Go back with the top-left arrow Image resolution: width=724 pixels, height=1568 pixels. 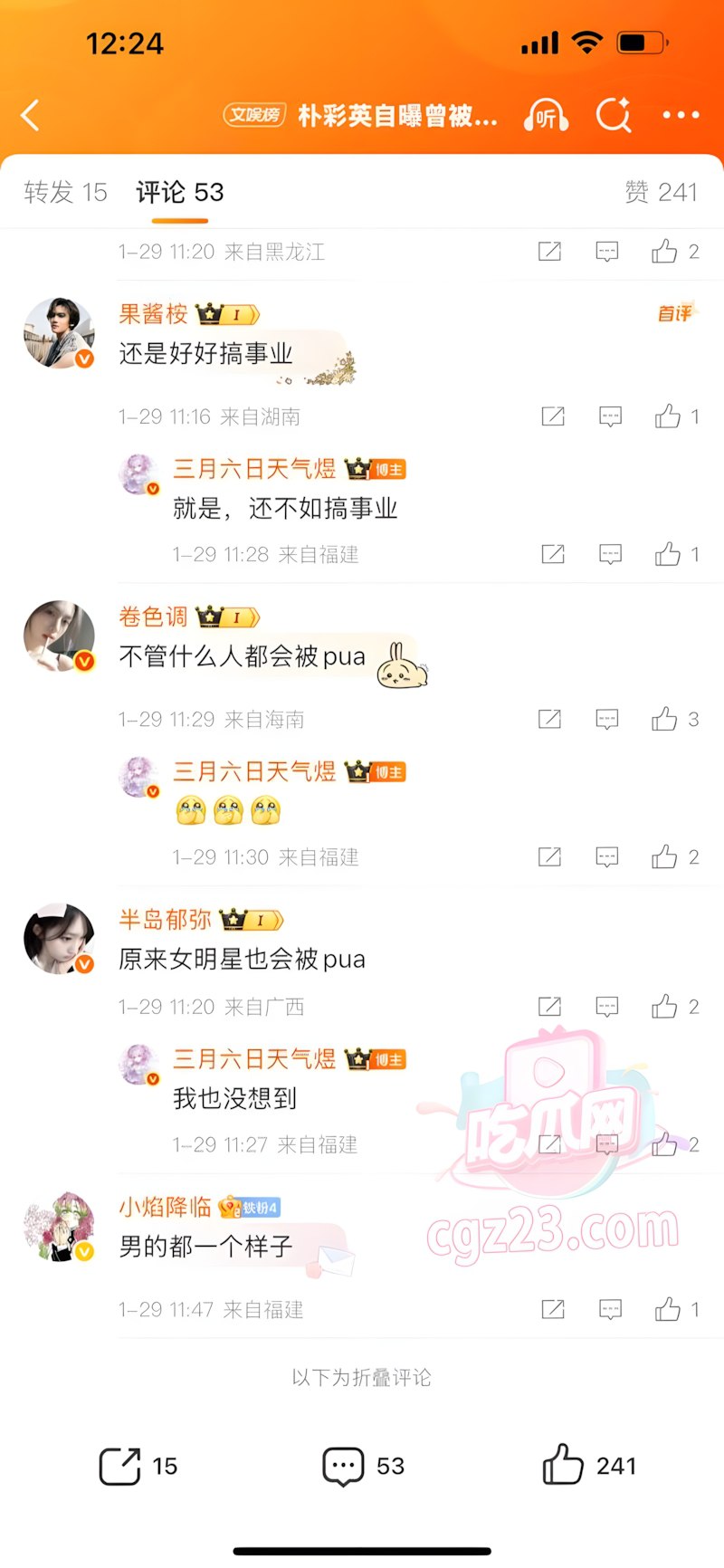pyautogui.click(x=31, y=115)
